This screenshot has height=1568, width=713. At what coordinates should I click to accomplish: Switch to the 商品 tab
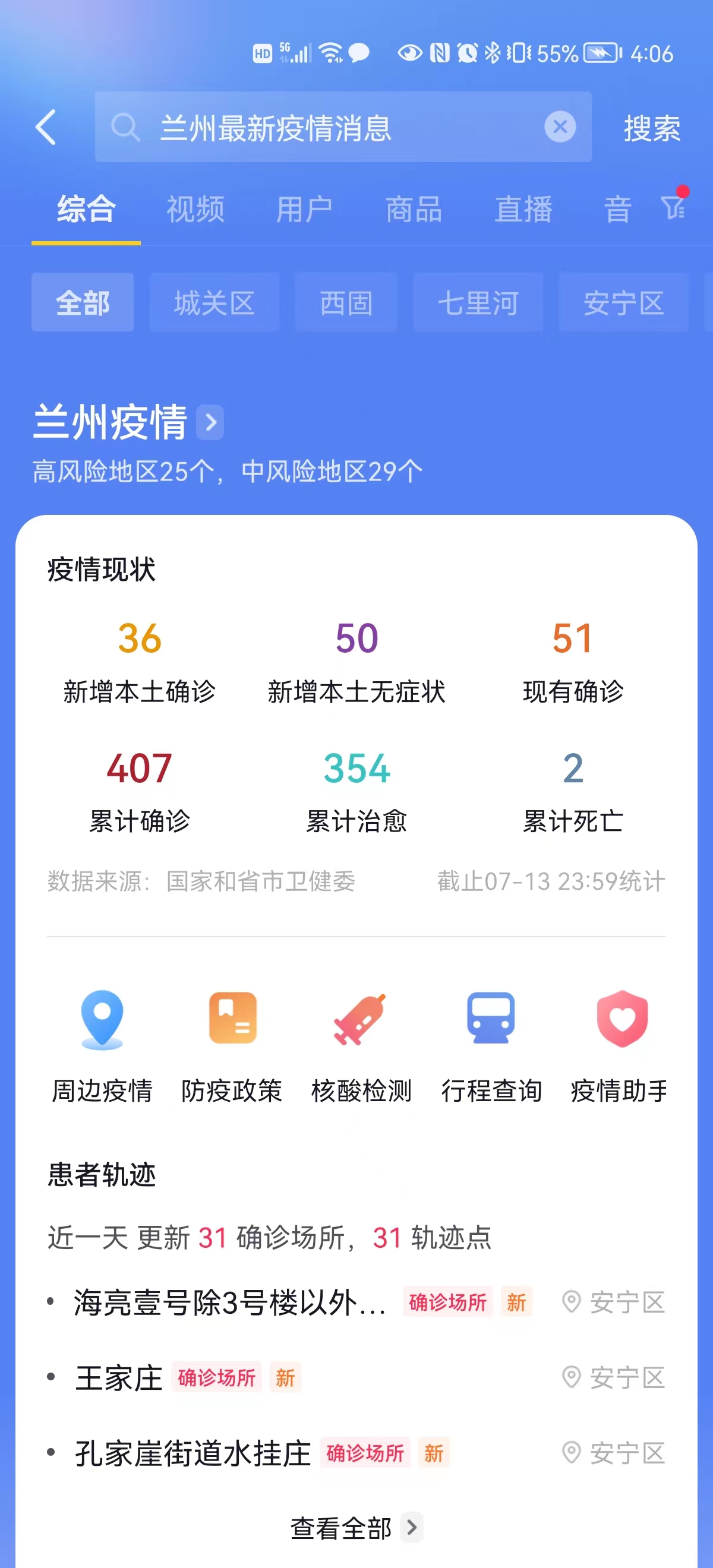pos(414,210)
